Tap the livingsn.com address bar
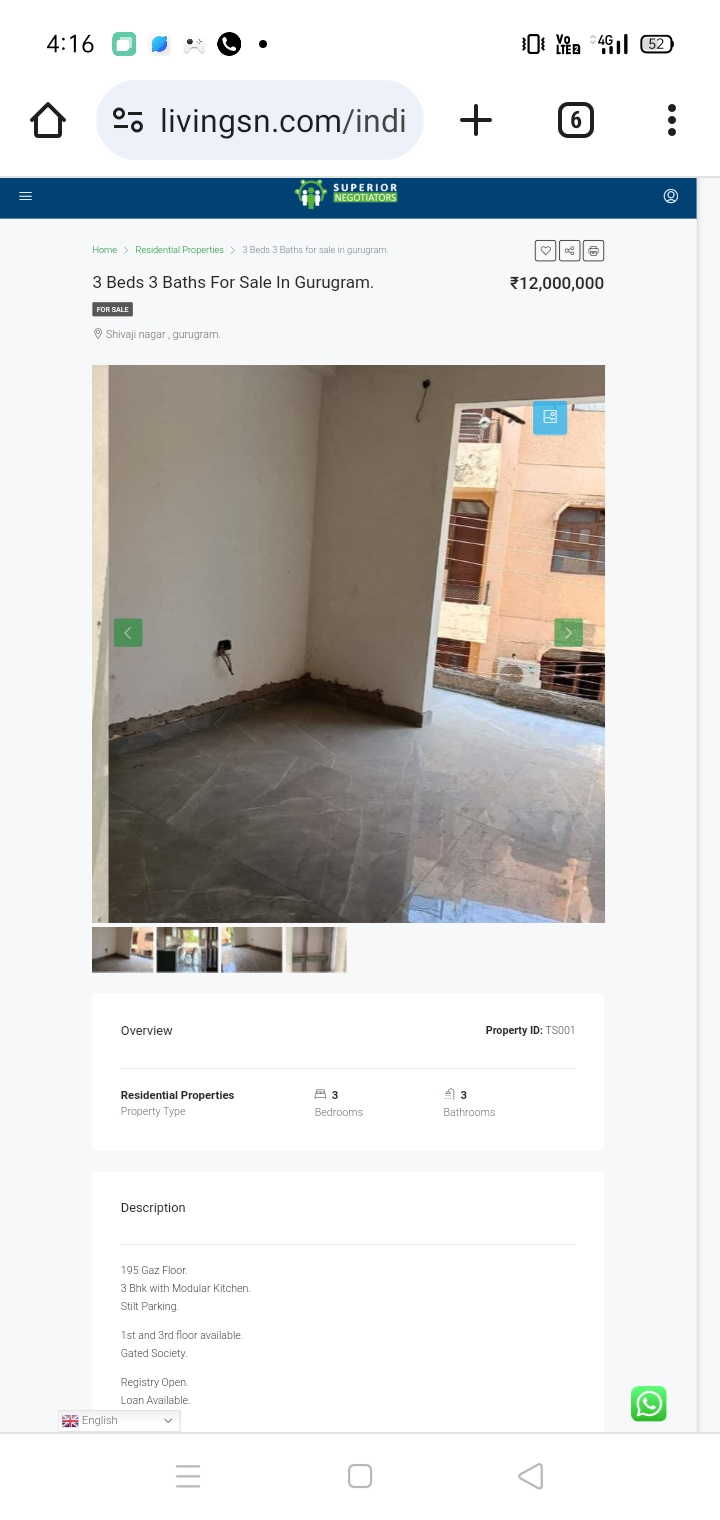720x1520 pixels. [260, 121]
